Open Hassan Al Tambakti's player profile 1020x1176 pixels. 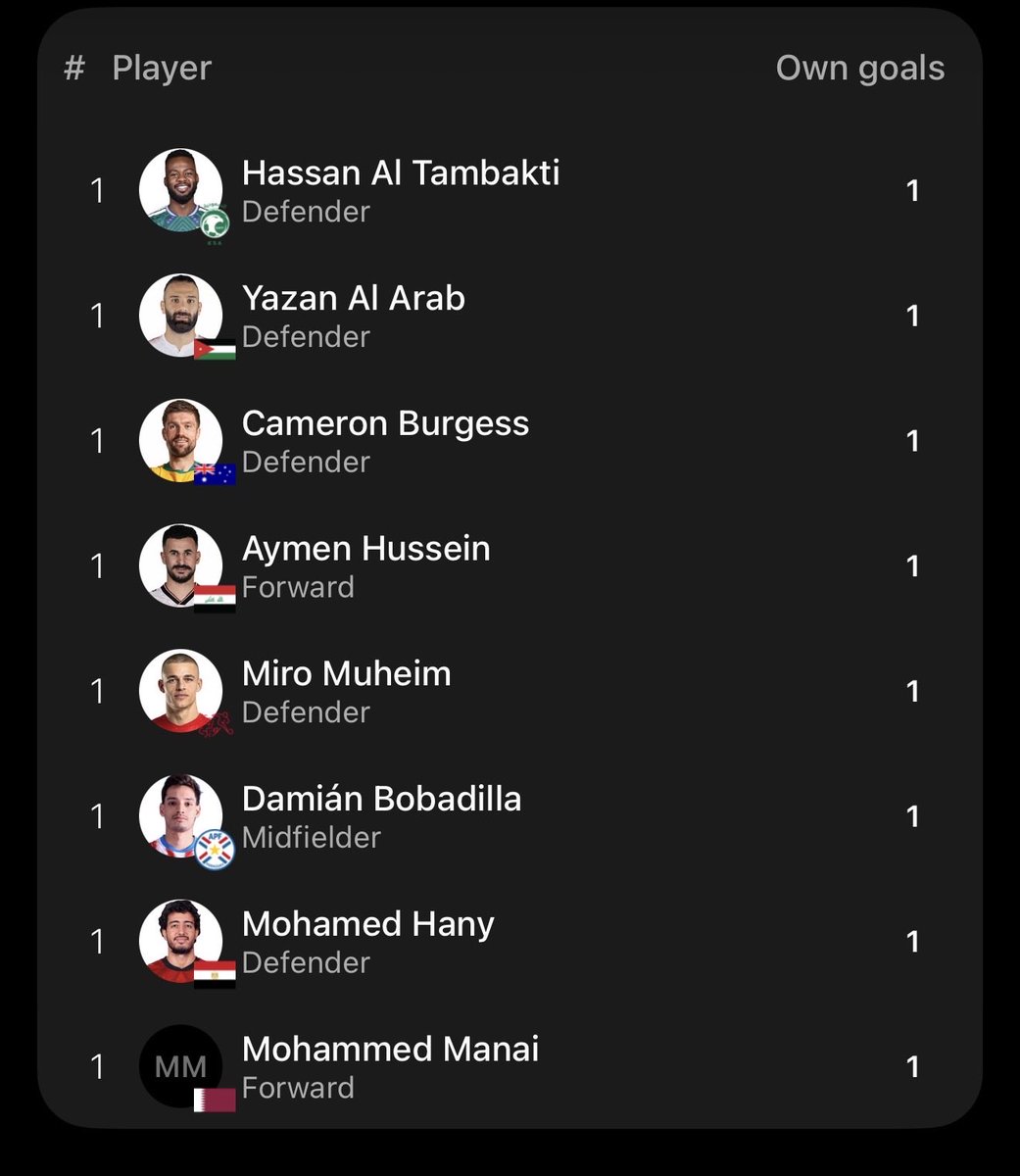[x=510, y=190]
